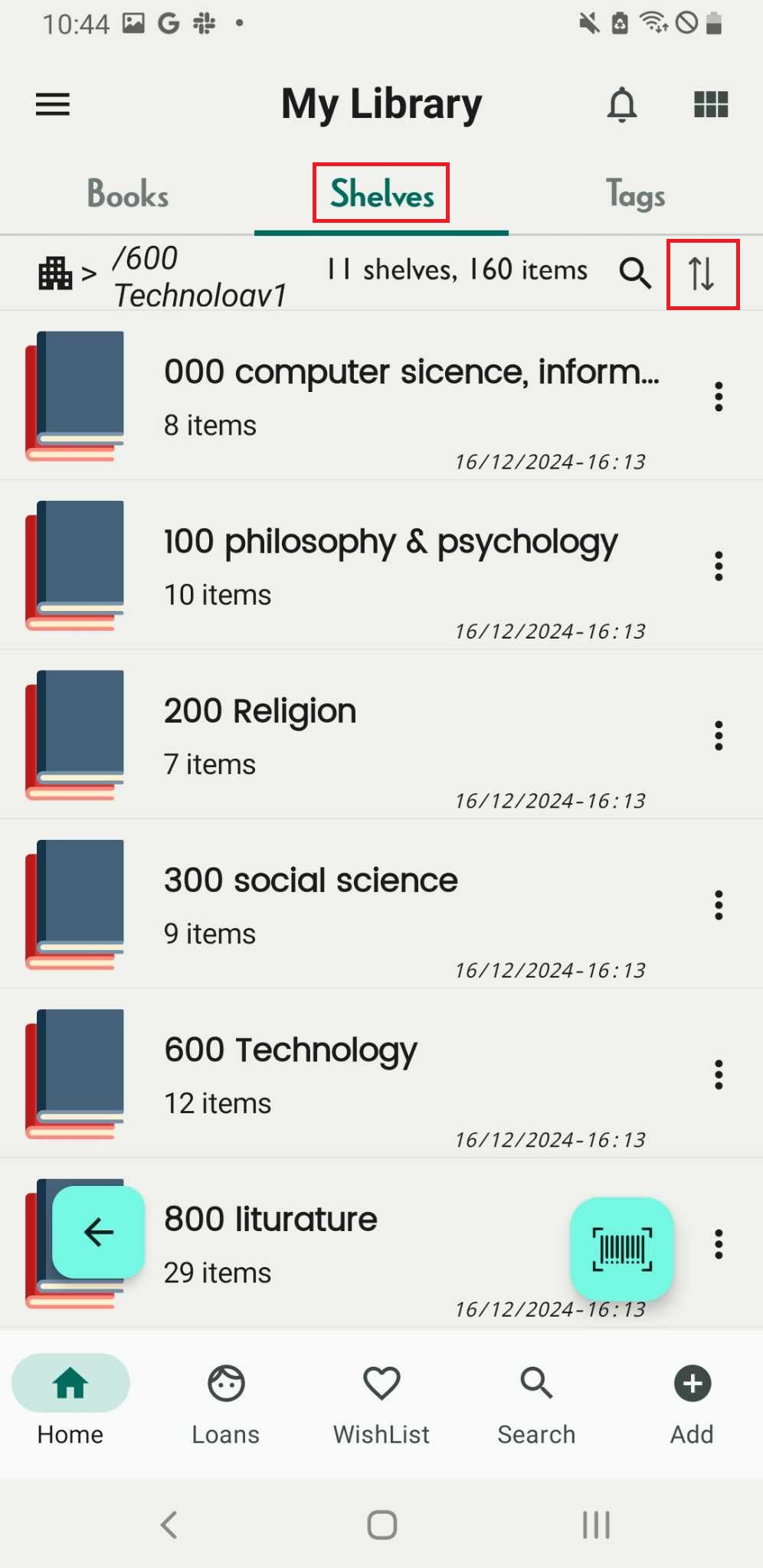Open options for 800 liturature shelf
This screenshot has height=1568, width=763.
719,1244
